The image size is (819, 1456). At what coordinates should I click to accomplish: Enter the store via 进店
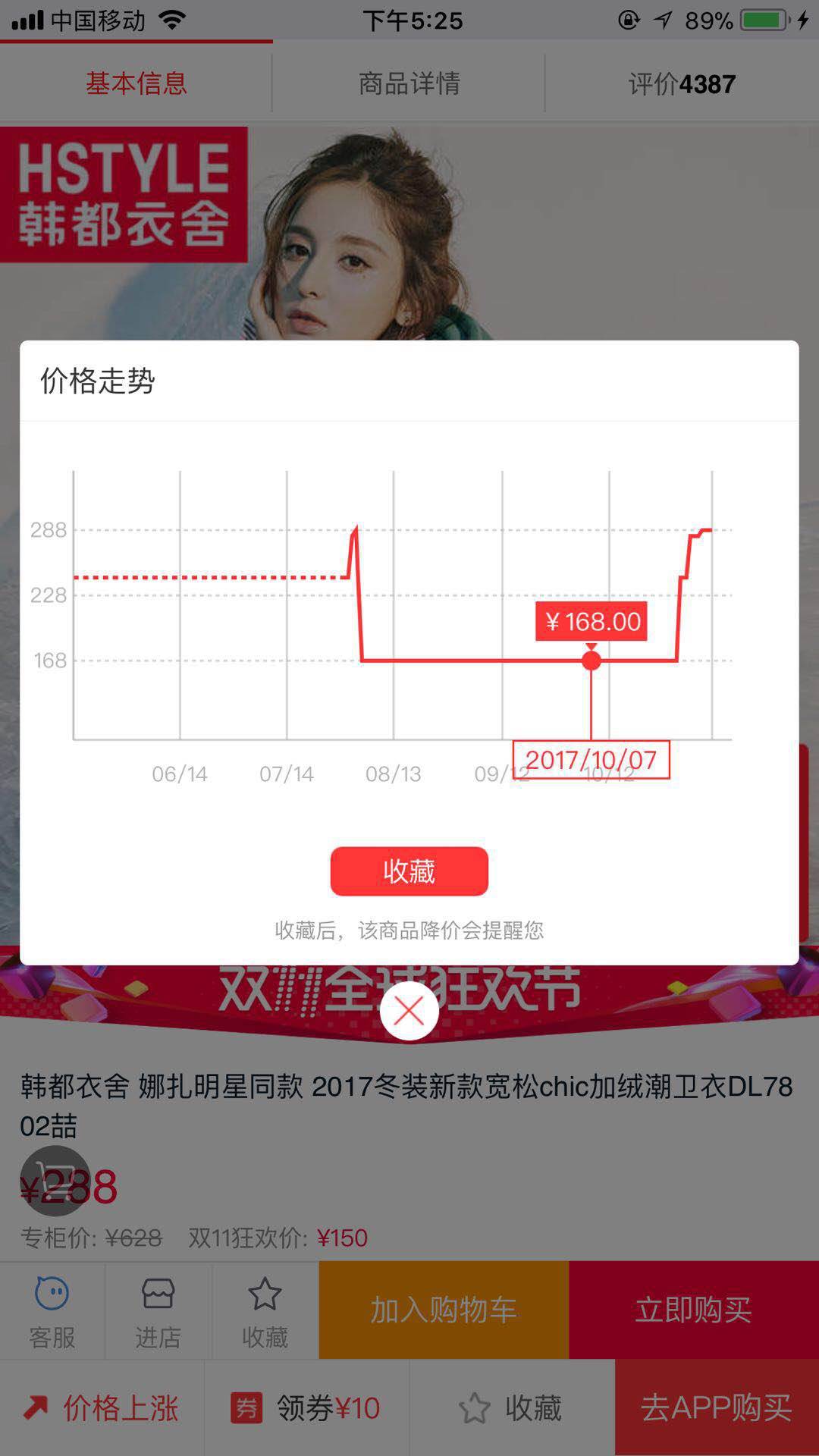click(x=158, y=1311)
